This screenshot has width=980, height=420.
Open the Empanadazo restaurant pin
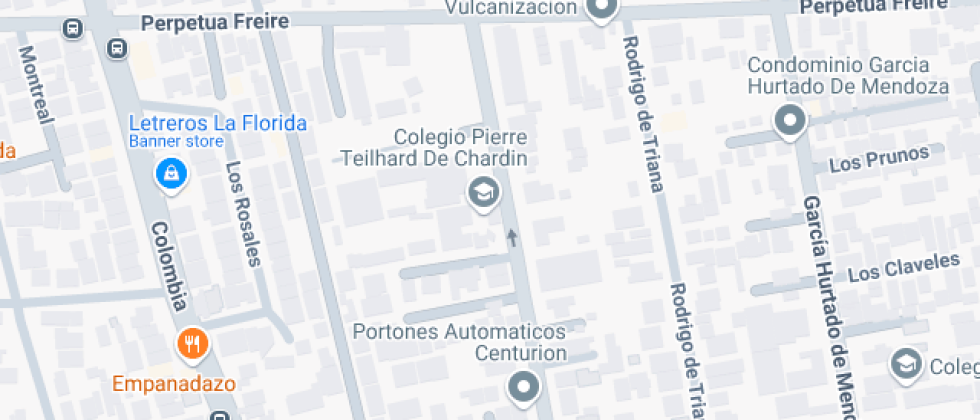(x=191, y=345)
